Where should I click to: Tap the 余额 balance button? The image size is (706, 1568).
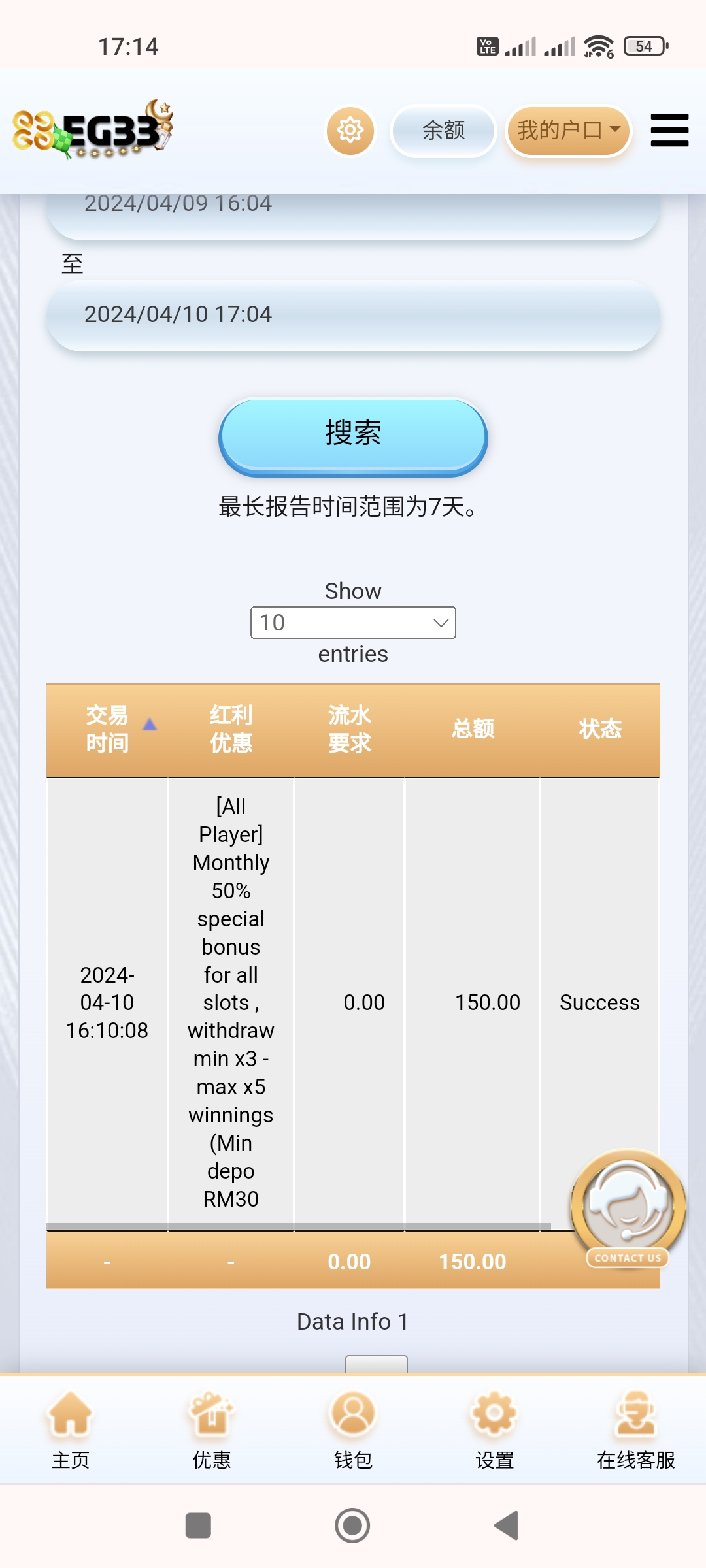(x=443, y=131)
